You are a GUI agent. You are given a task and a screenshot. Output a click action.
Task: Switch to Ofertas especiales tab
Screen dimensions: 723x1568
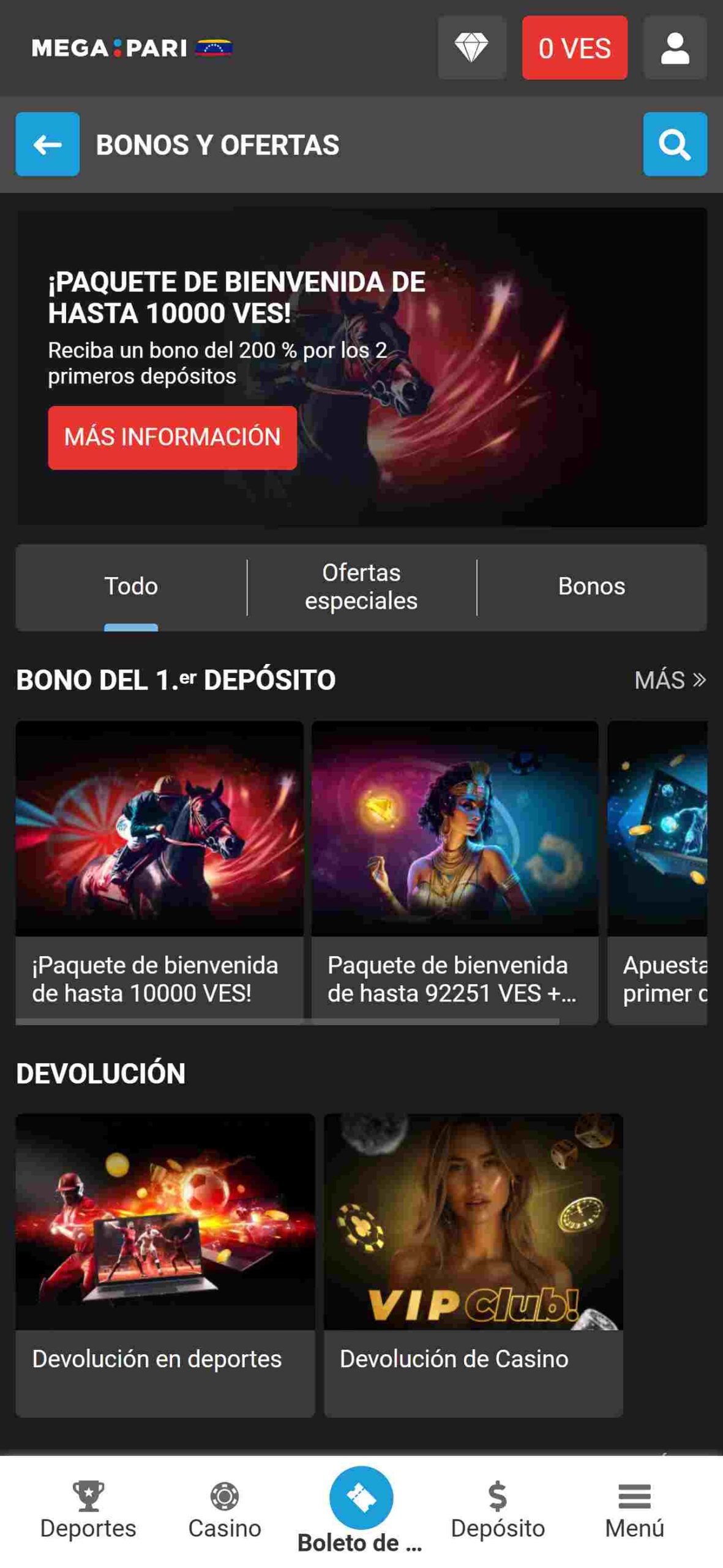(x=361, y=586)
